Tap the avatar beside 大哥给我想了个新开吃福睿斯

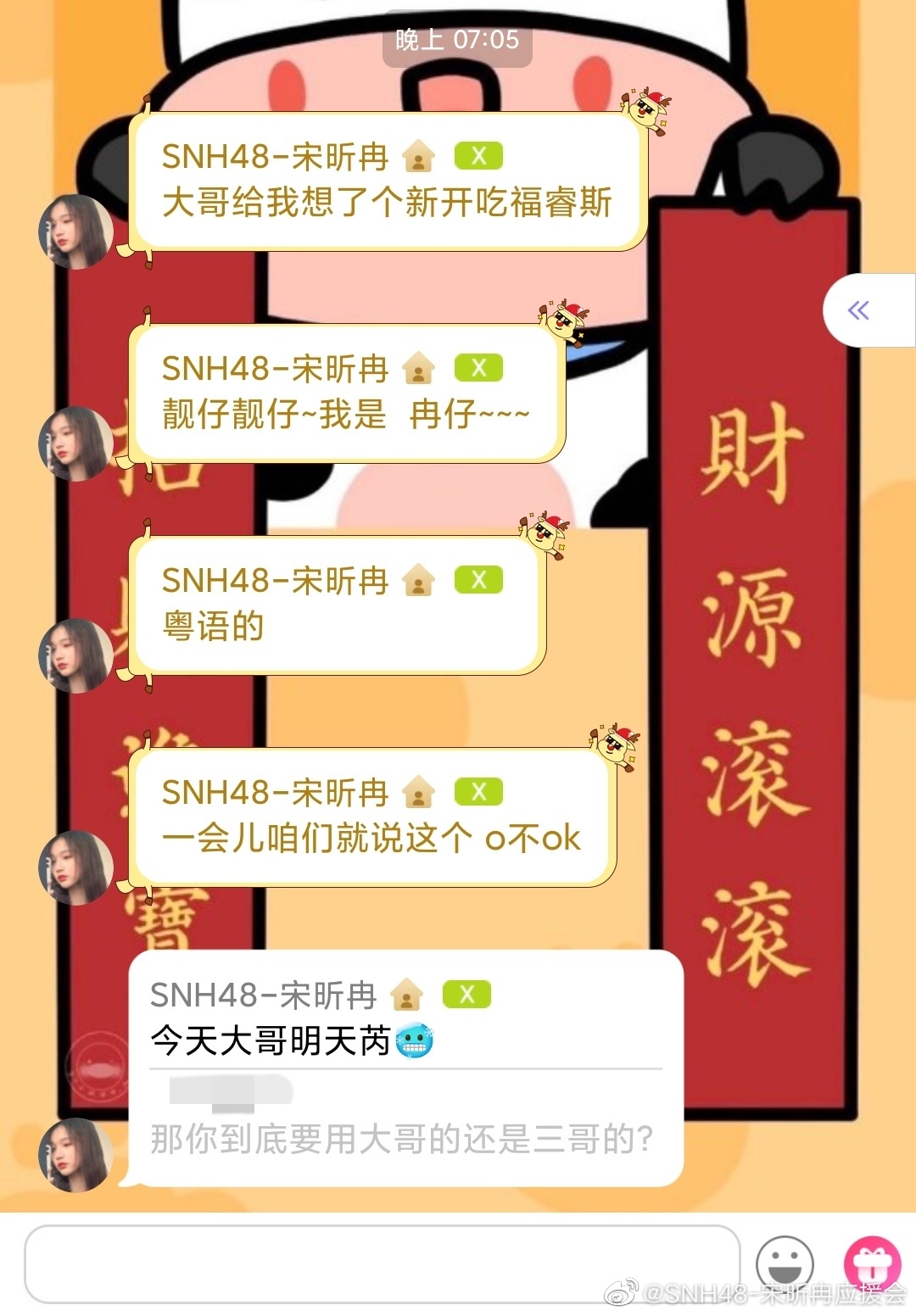point(76,231)
